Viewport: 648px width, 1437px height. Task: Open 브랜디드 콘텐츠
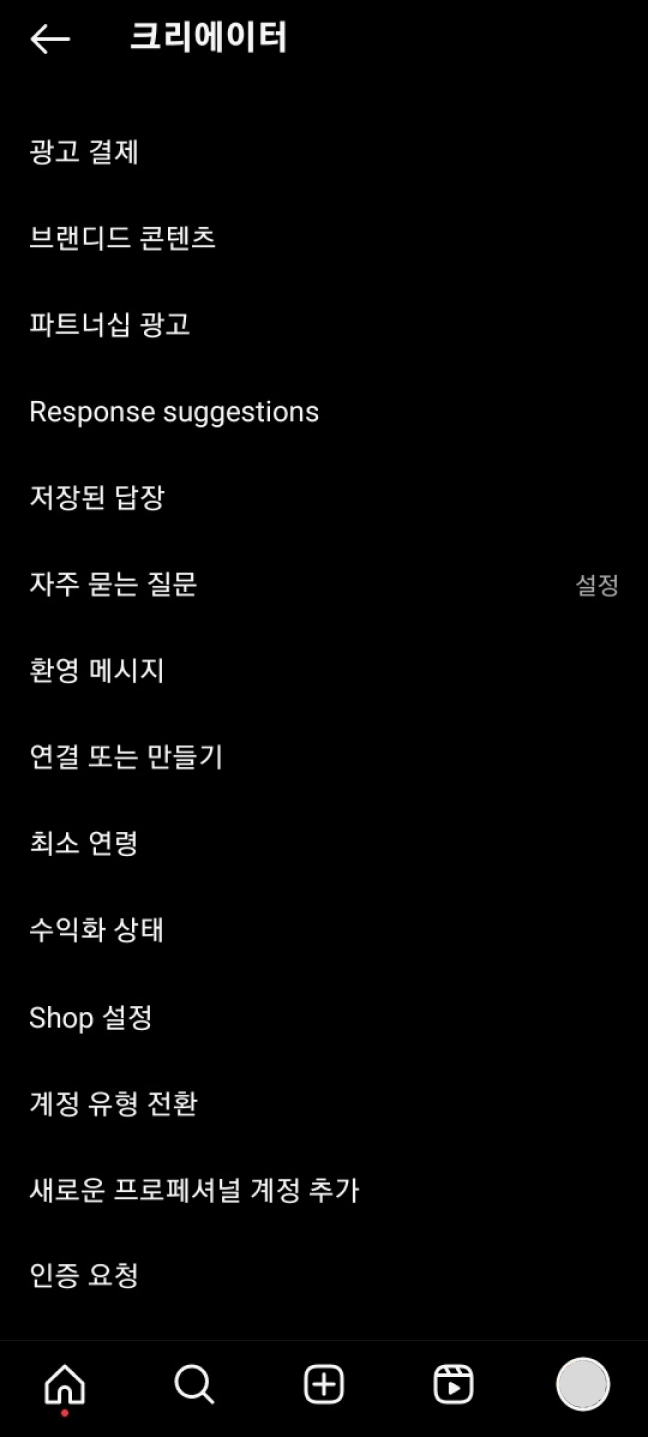point(122,238)
